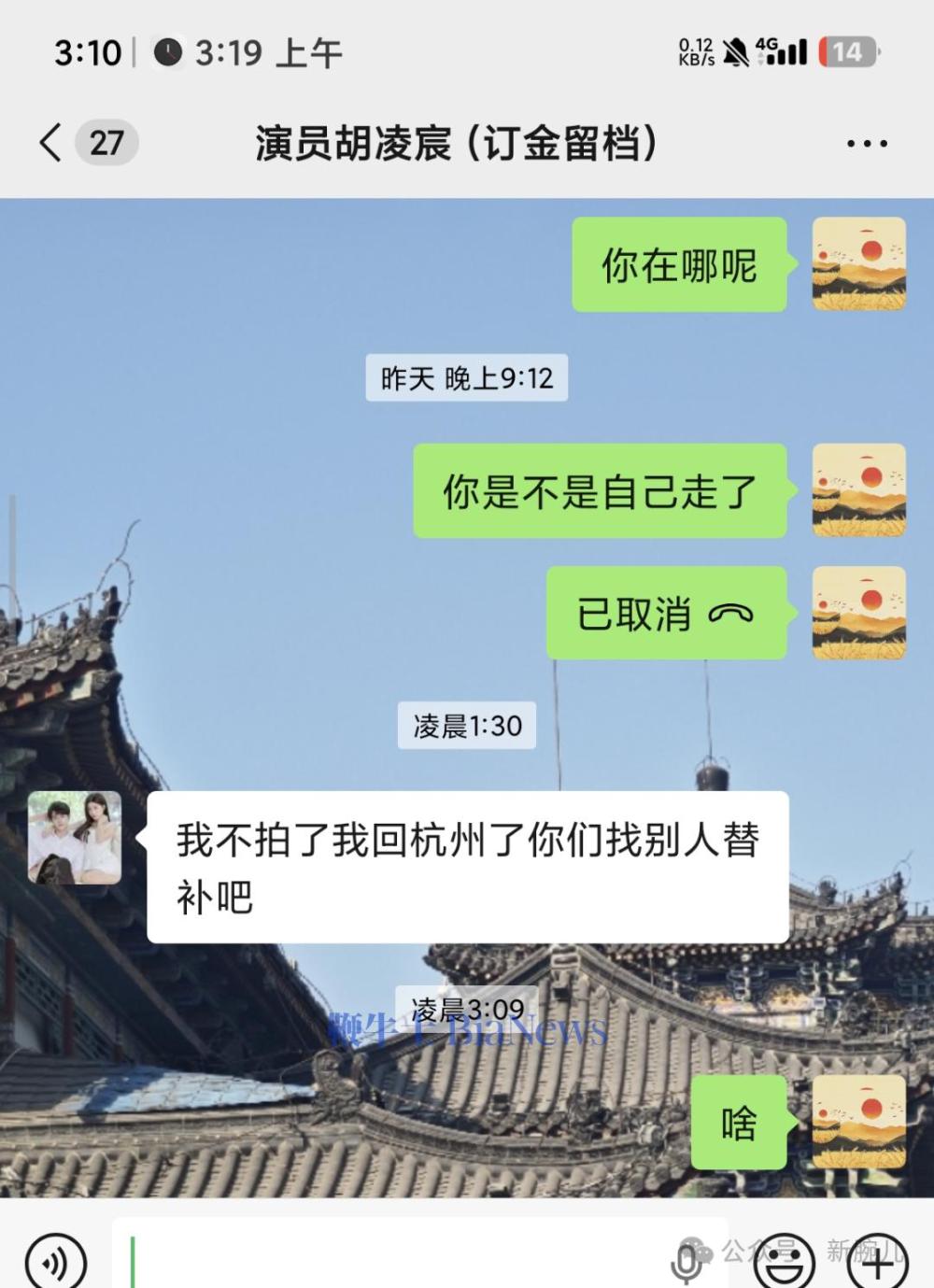Open the emoji picker
934x1288 pixels.
(x=785, y=1263)
